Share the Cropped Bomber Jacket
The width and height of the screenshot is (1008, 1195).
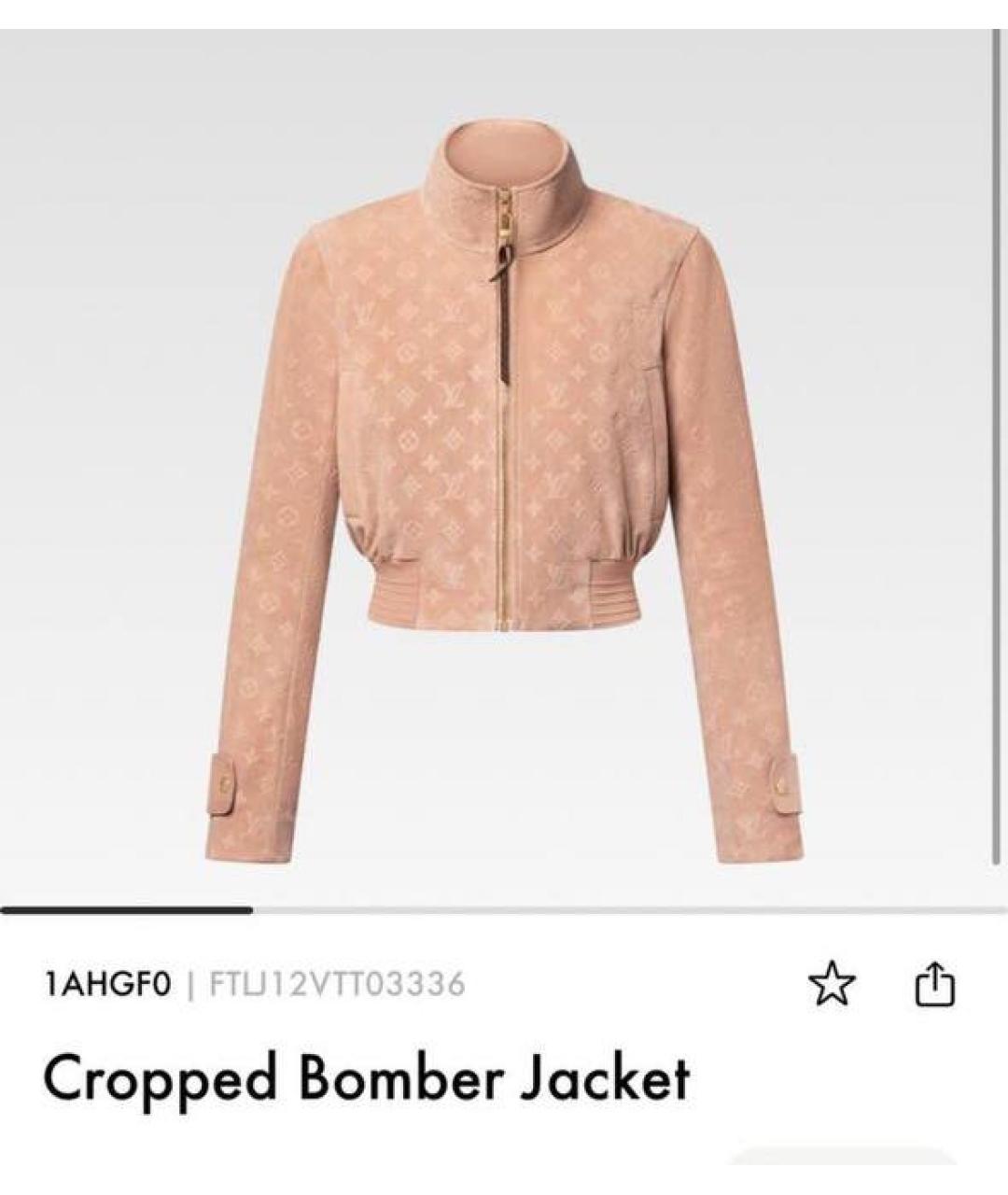click(934, 985)
